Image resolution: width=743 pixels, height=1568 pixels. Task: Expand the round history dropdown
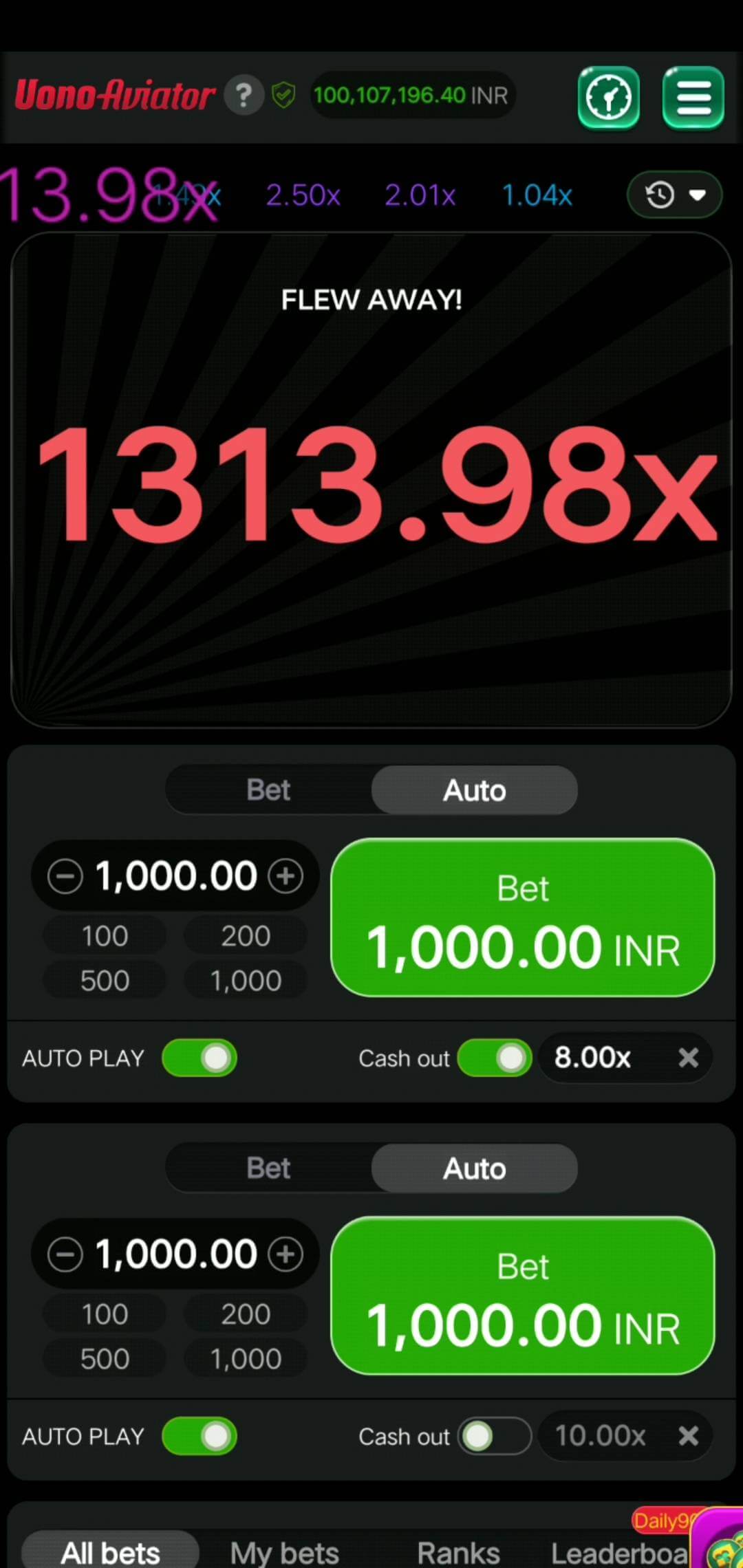[x=674, y=195]
